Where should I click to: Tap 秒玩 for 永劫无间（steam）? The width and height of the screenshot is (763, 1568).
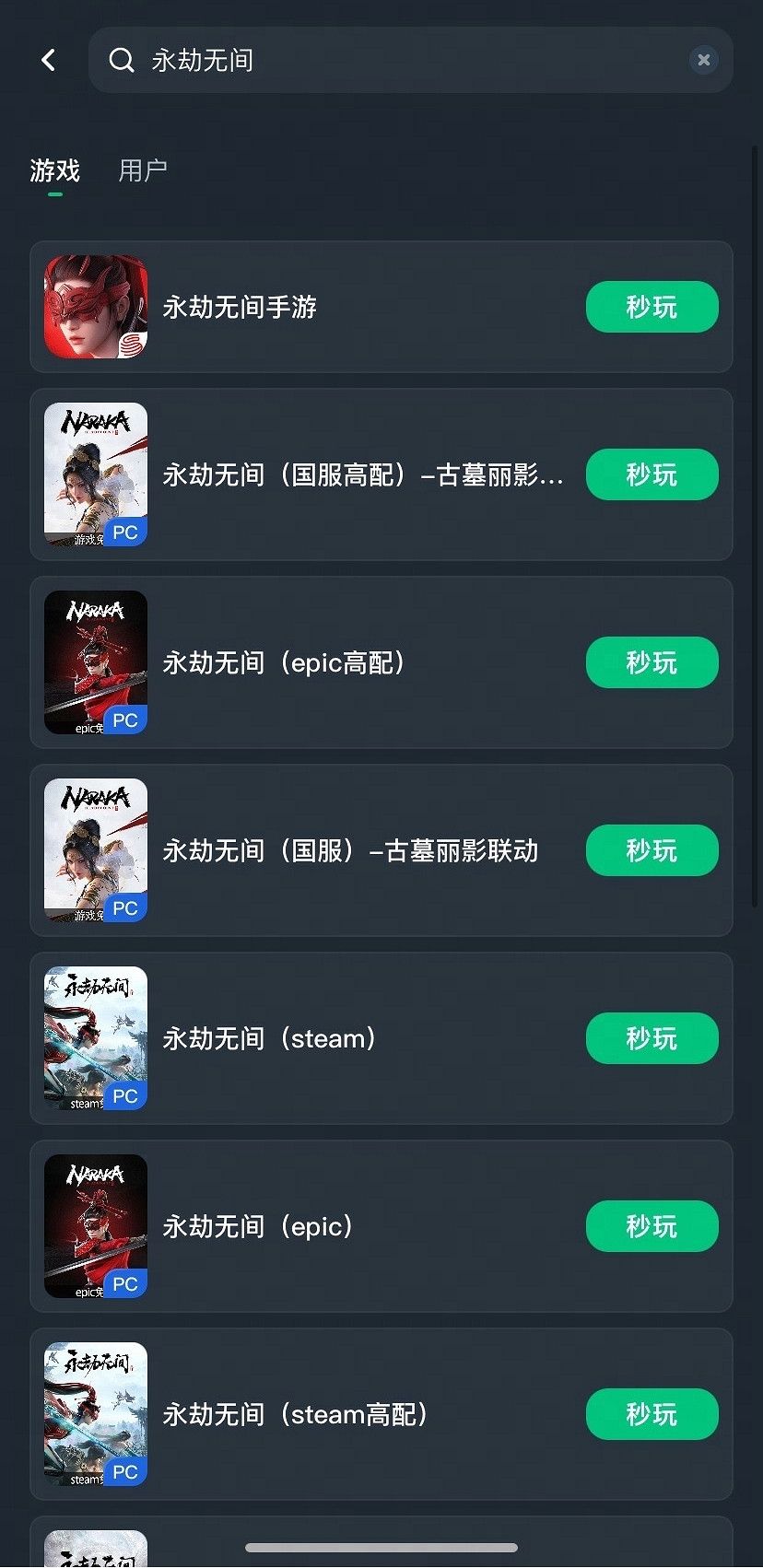pos(651,1038)
